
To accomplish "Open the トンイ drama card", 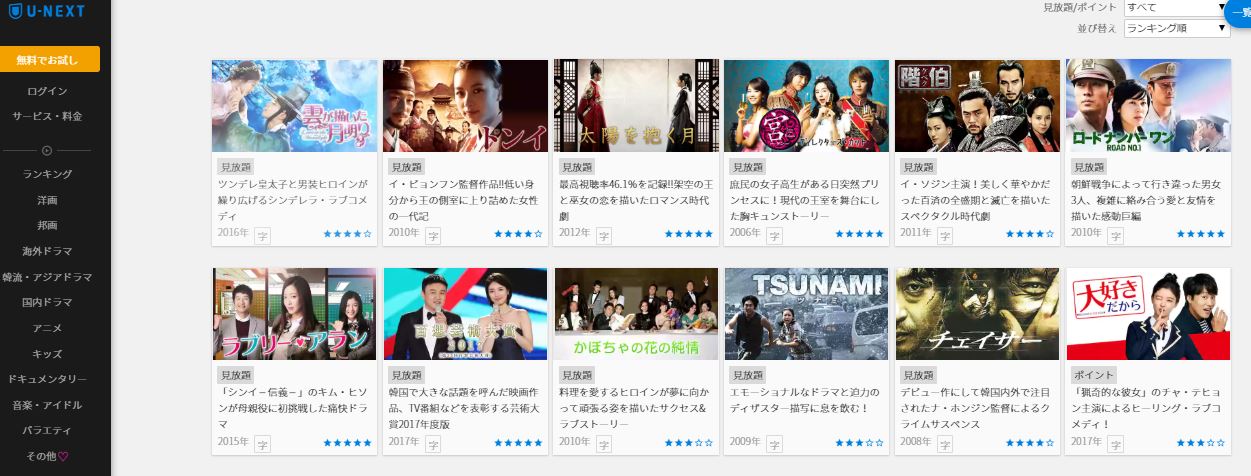I will [465, 106].
